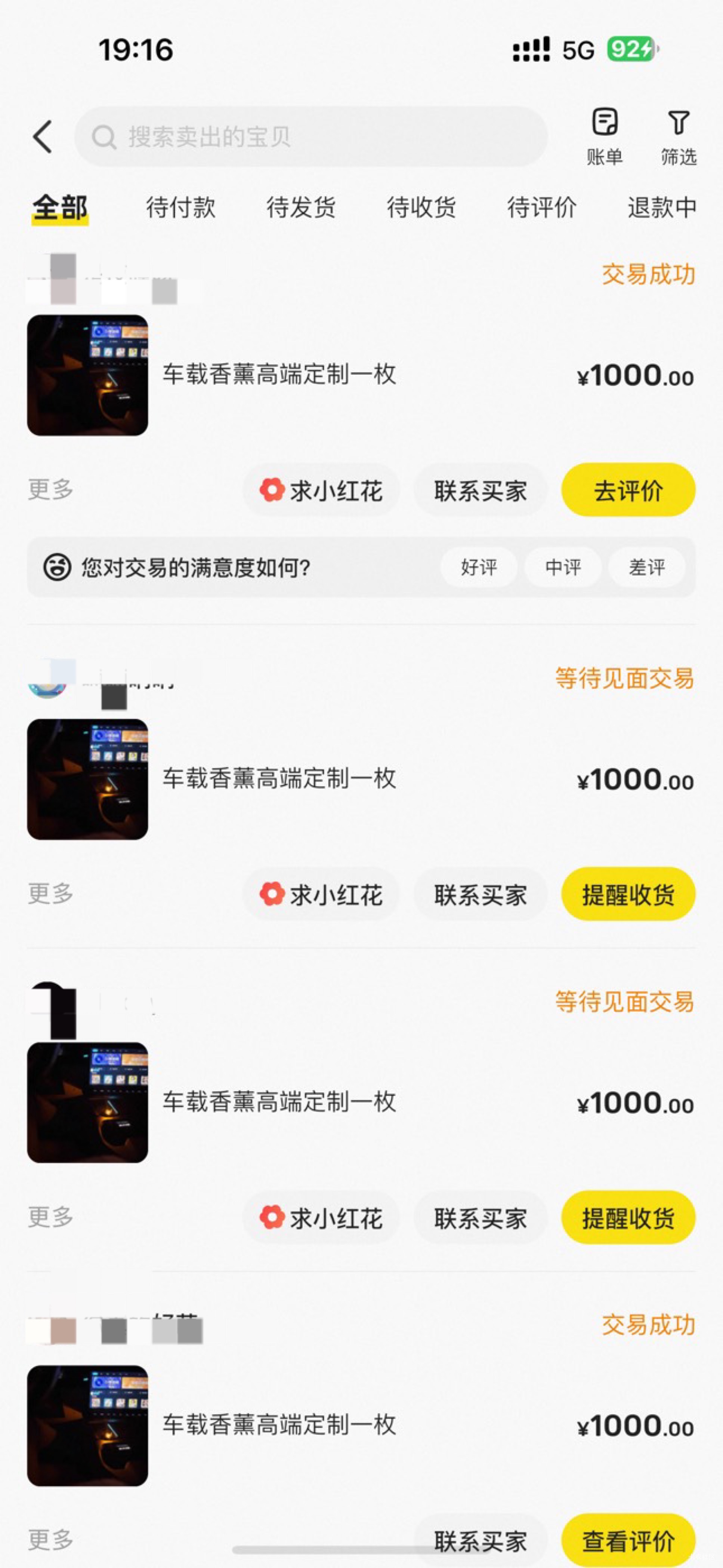Open the 账单 bill page
The width and height of the screenshot is (723, 1568).
(x=604, y=136)
